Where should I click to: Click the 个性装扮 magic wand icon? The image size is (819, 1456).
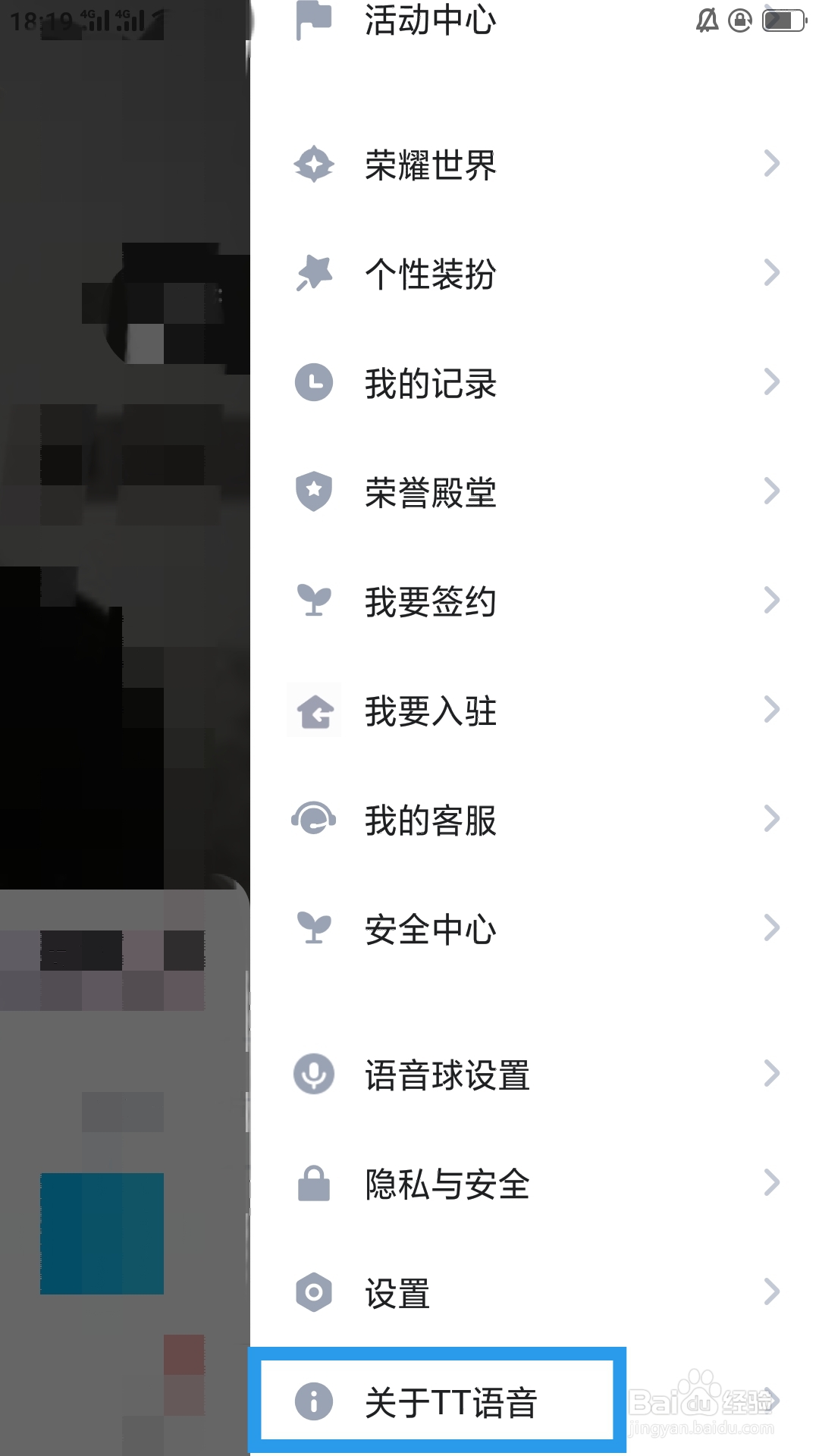[313, 273]
